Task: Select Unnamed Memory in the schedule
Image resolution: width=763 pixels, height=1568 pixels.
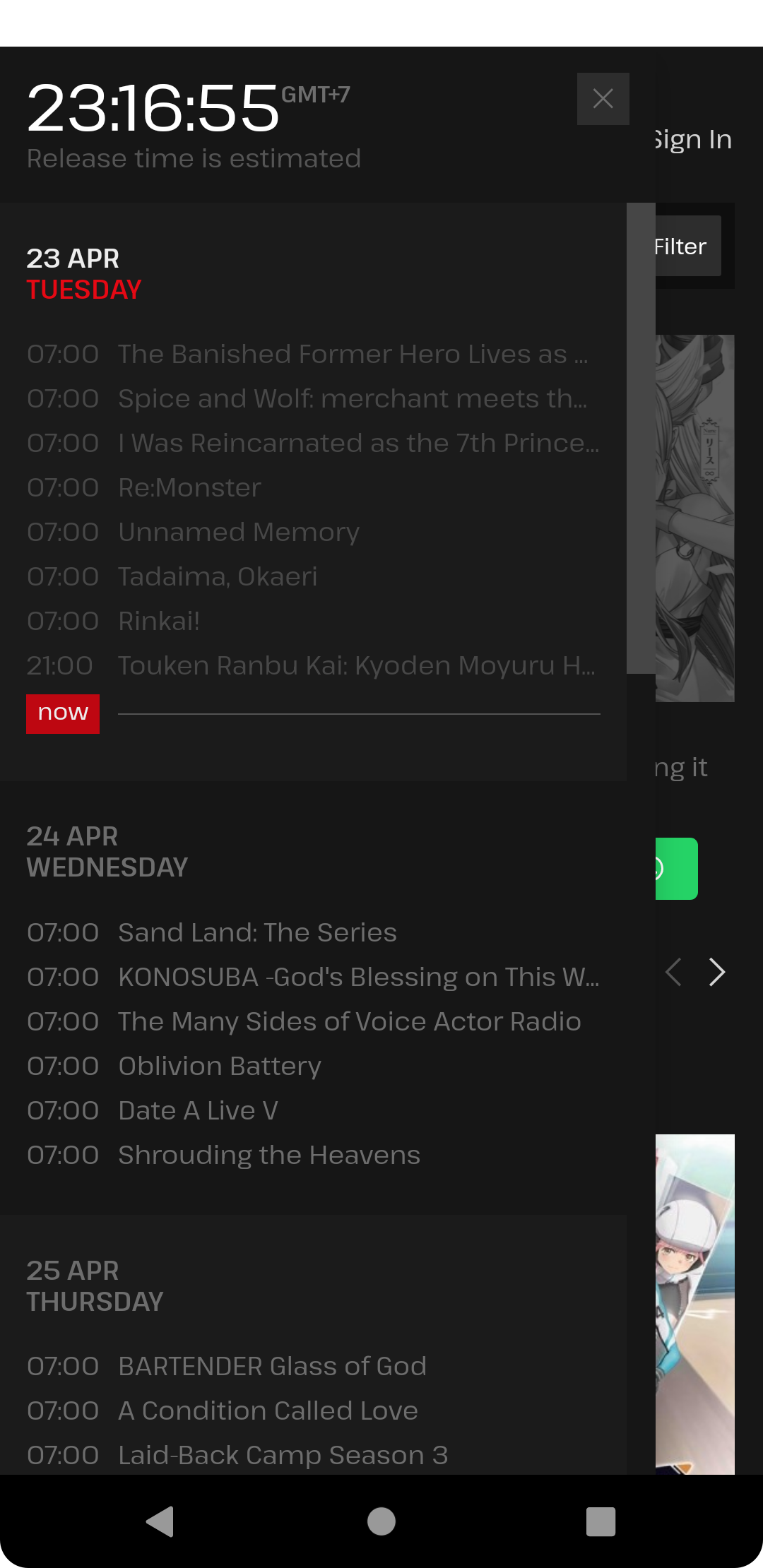Action: pyautogui.click(x=238, y=533)
